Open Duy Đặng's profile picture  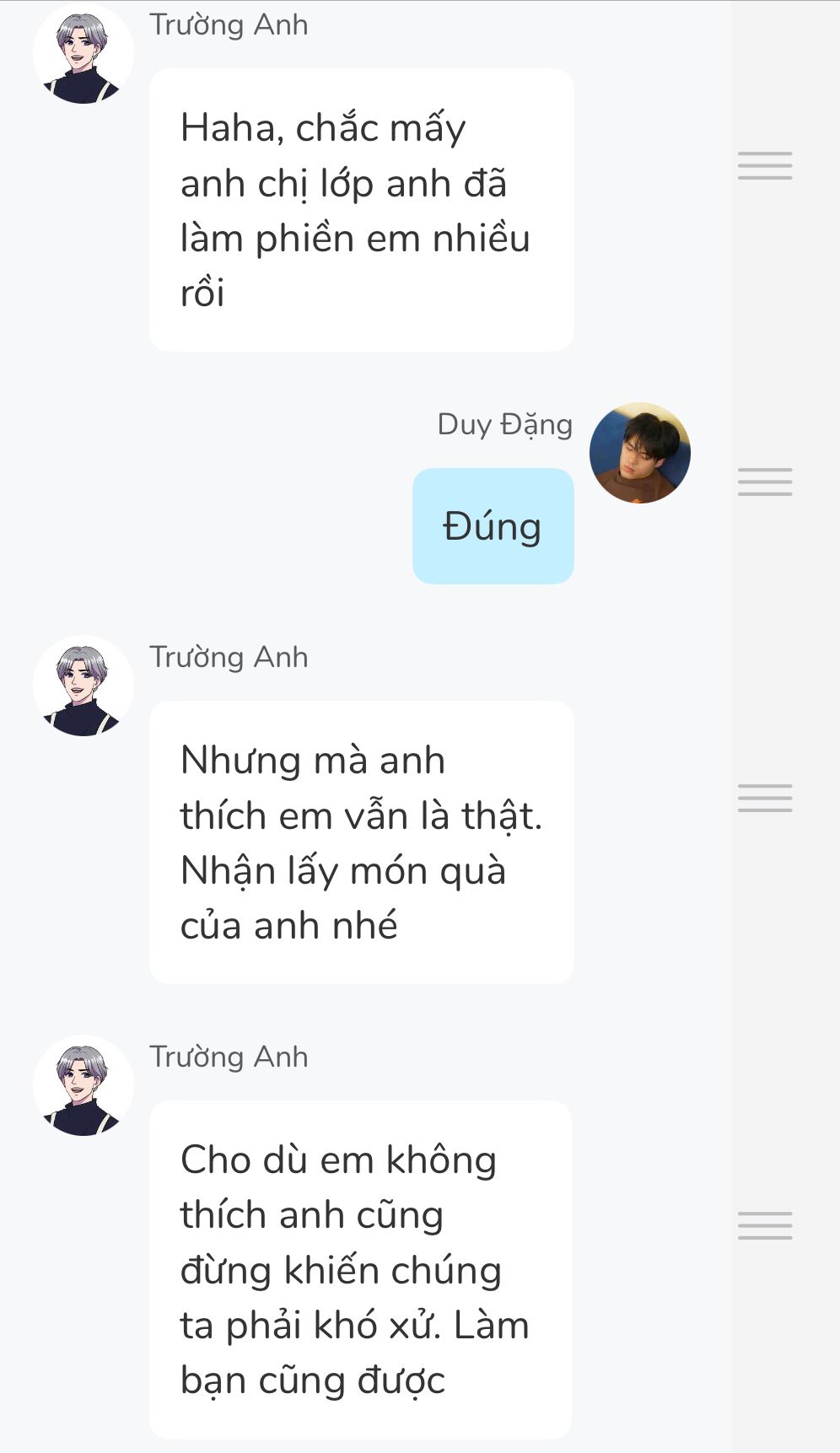[639, 453]
